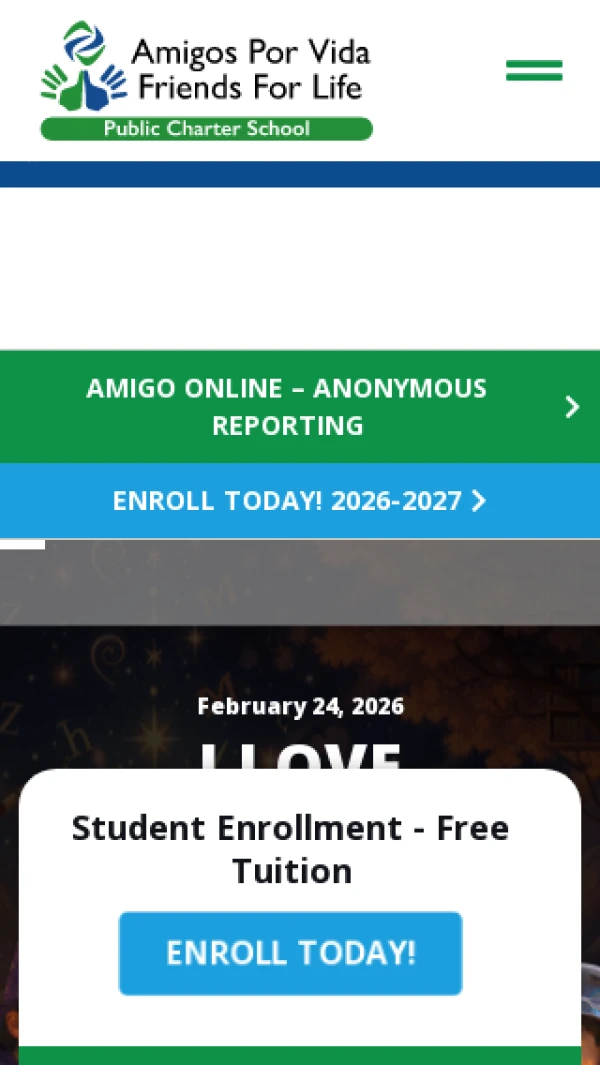Open Amigo Online anonymous reporting
Image resolution: width=600 pixels, height=1065 pixels.
click(299, 407)
